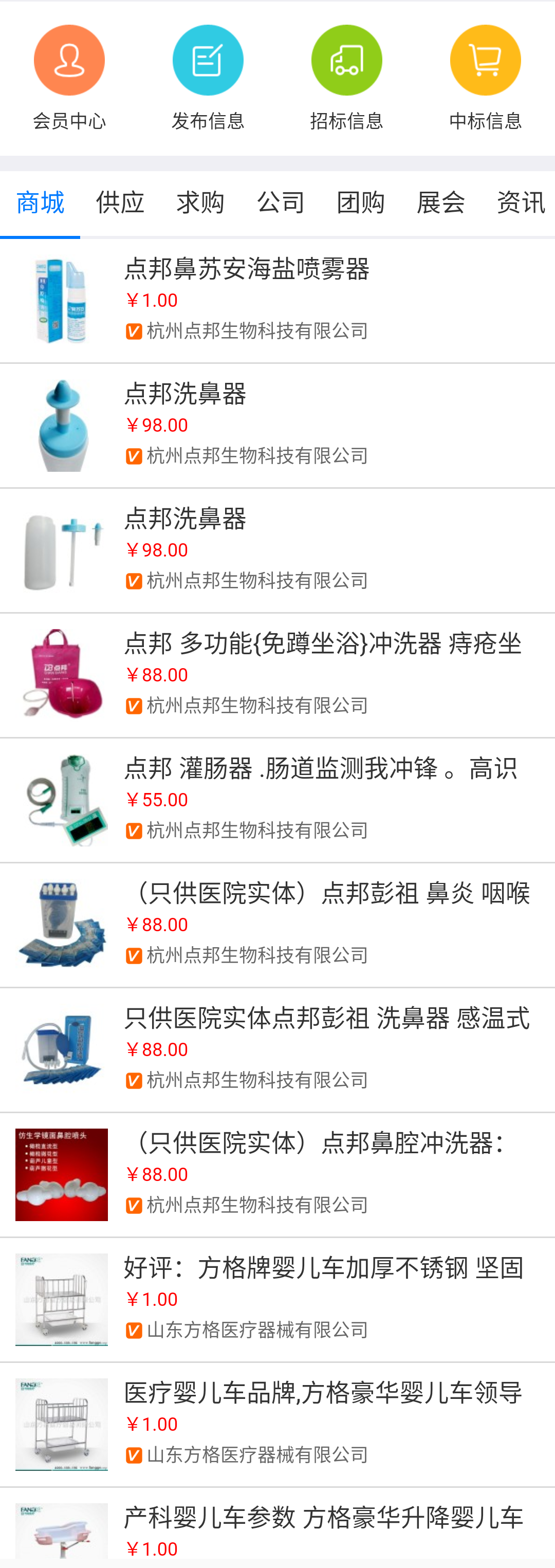
Task: Switch to the 公司 tab
Action: (x=281, y=202)
